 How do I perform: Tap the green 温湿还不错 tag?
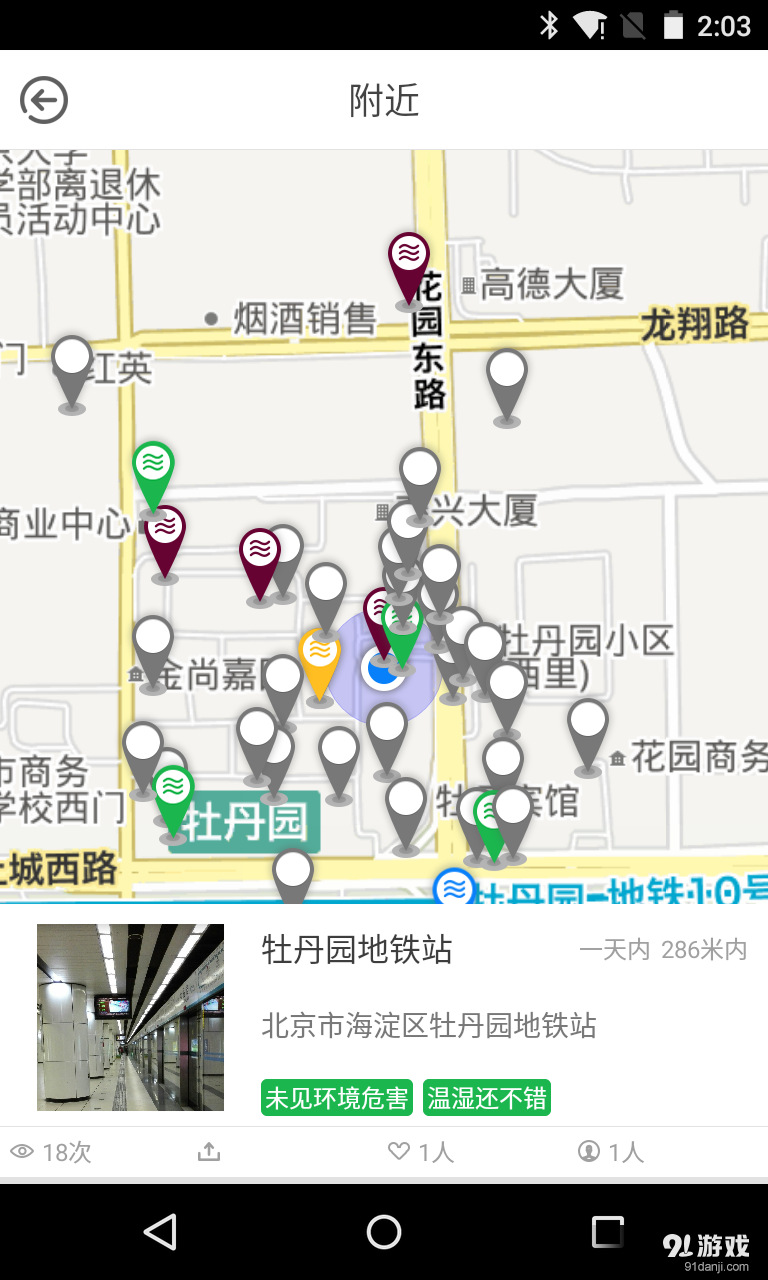point(487,1097)
